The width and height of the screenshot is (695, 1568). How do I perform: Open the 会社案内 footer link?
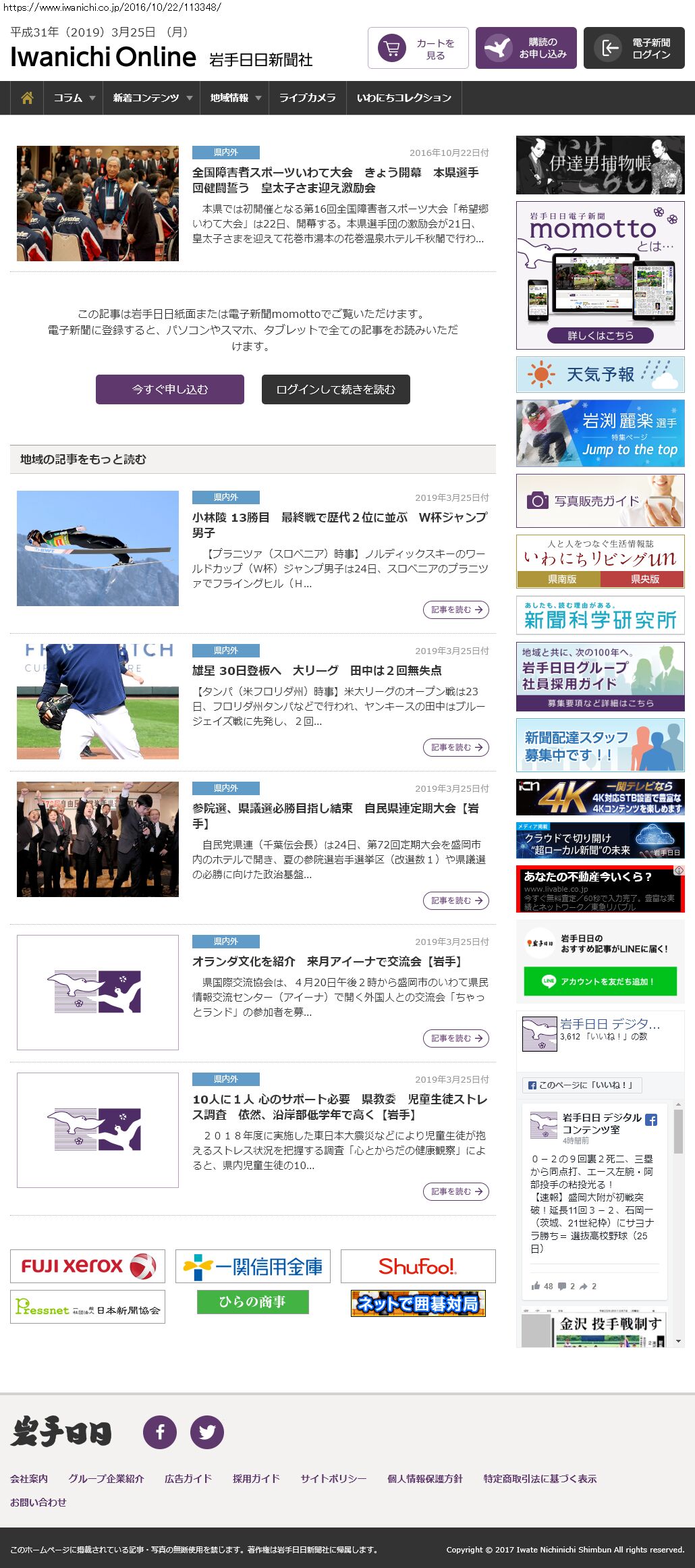pyautogui.click(x=29, y=1478)
